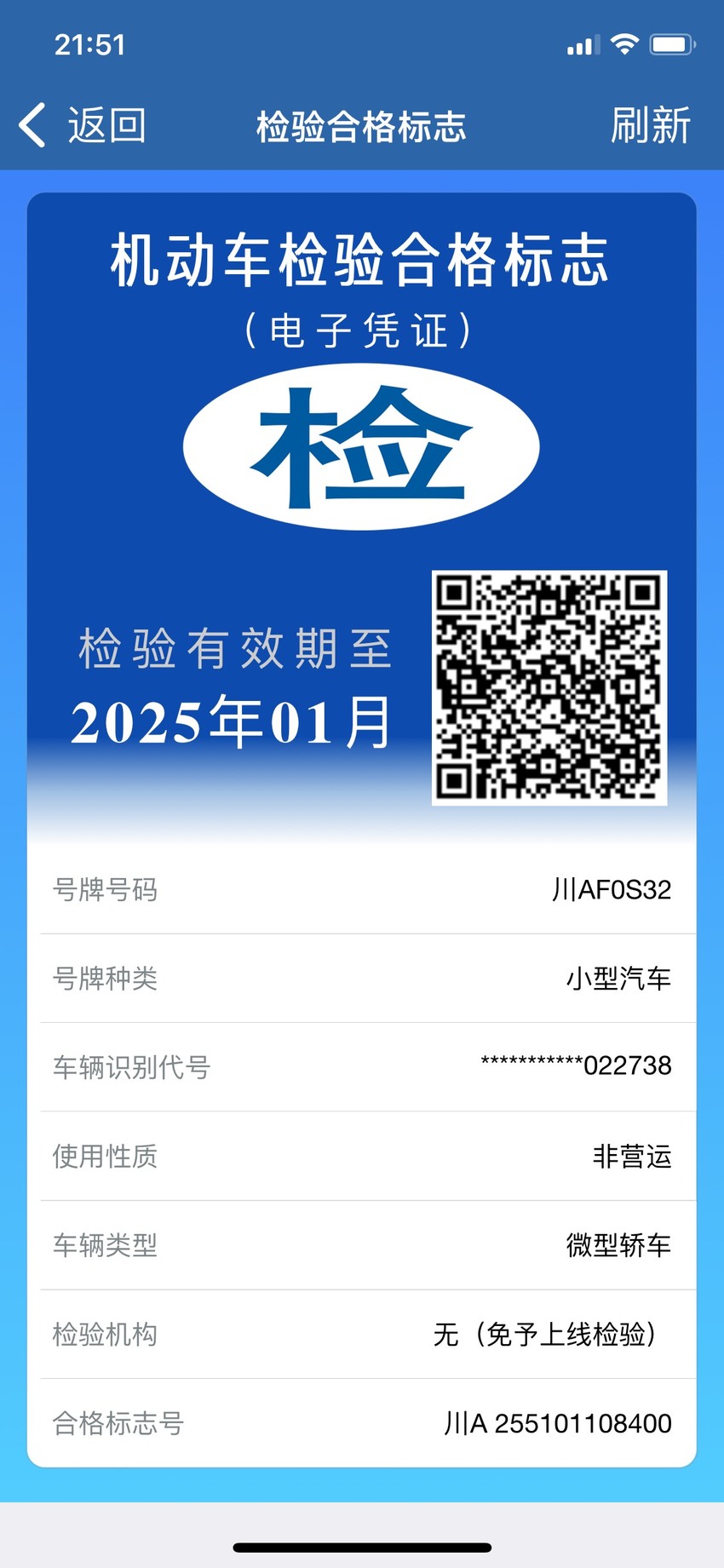Refresh the page with 刷新
This screenshot has width=724, height=1568.
pyautogui.click(x=650, y=126)
